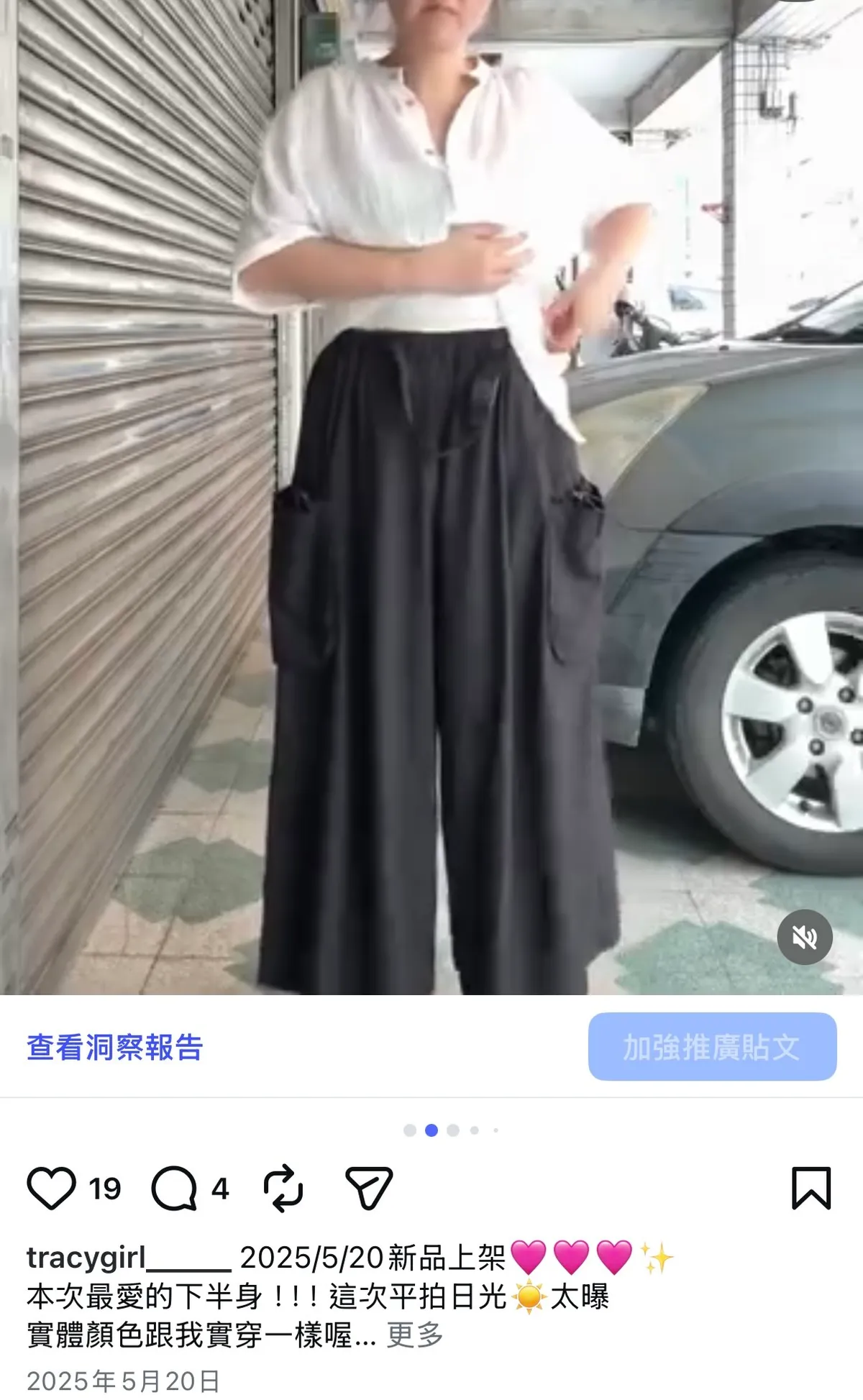Repost using the circular arrows icon
The height and width of the screenshot is (1400, 863).
coord(283,1189)
